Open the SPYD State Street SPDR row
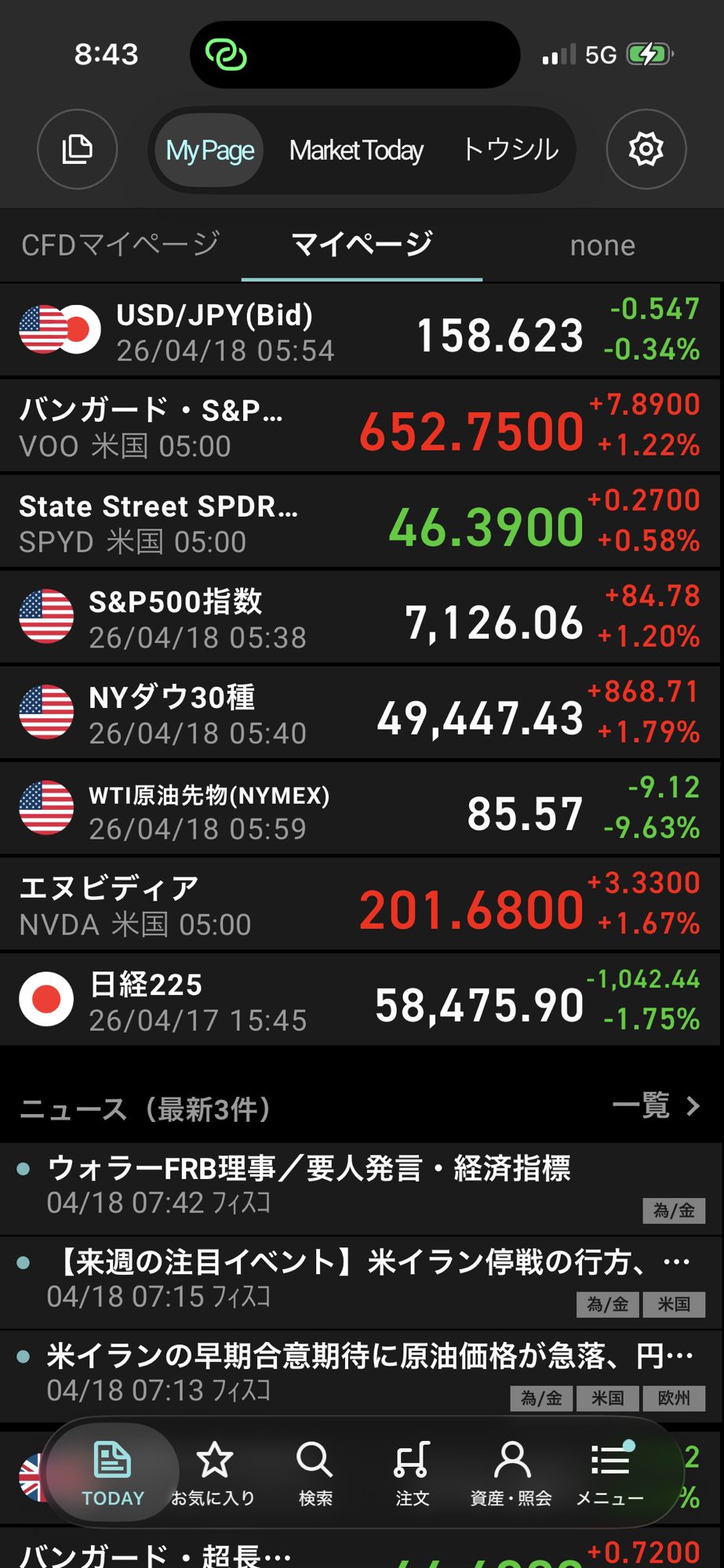Screen dimensions: 724x1568 point(361,523)
